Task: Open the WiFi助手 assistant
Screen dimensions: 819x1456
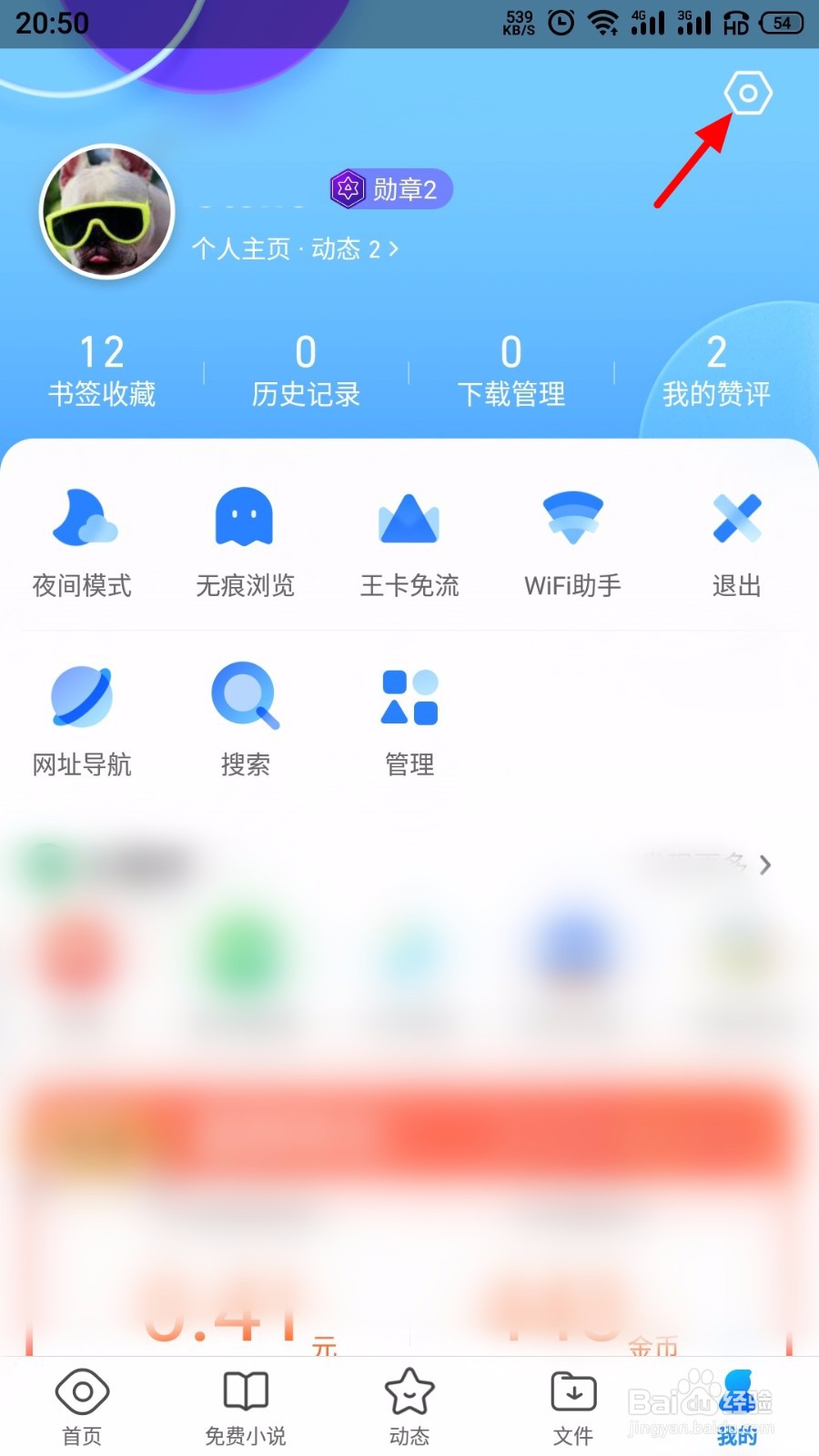Action: click(572, 541)
